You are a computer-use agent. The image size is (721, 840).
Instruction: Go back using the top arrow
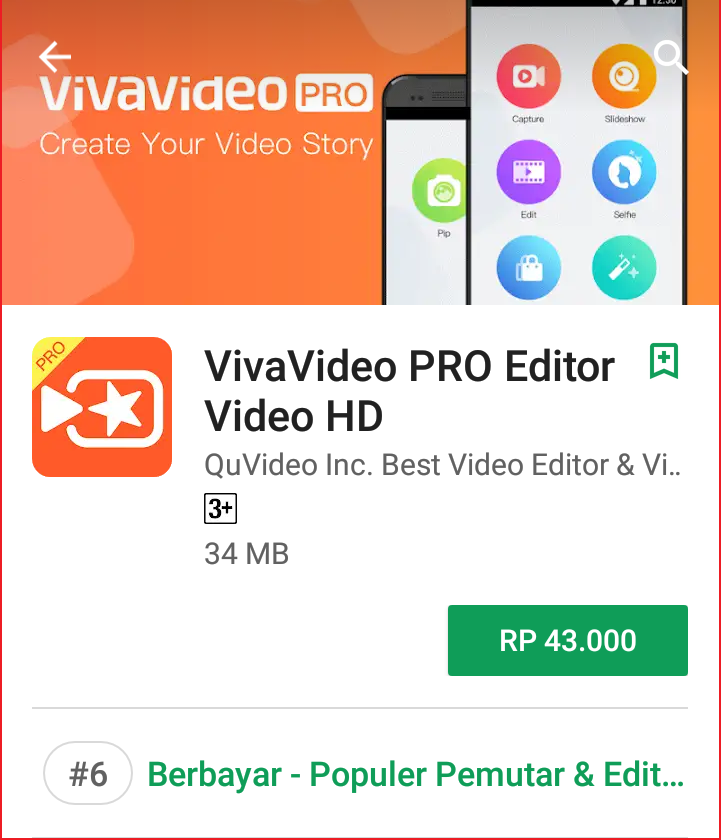pos(55,57)
